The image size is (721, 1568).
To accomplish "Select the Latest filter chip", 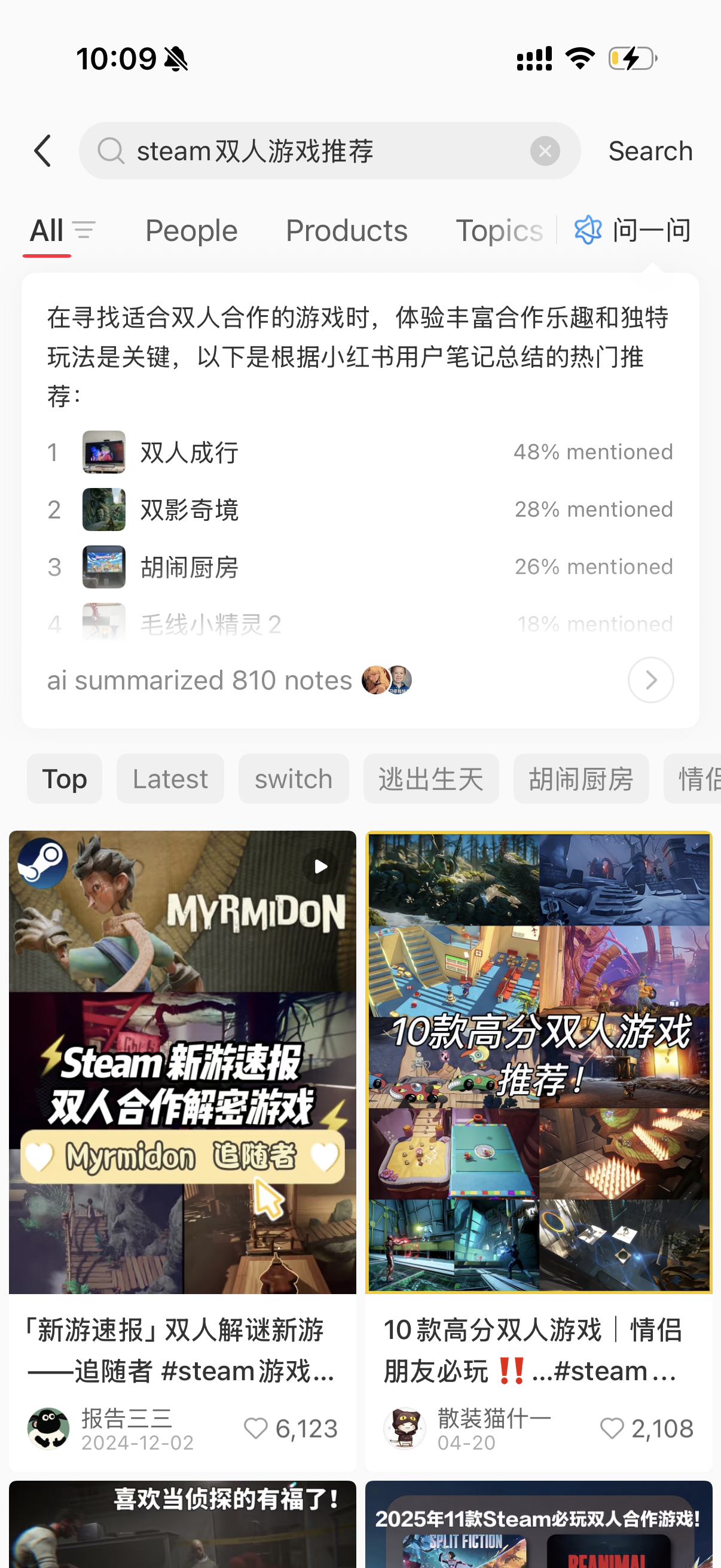I will coord(170,779).
